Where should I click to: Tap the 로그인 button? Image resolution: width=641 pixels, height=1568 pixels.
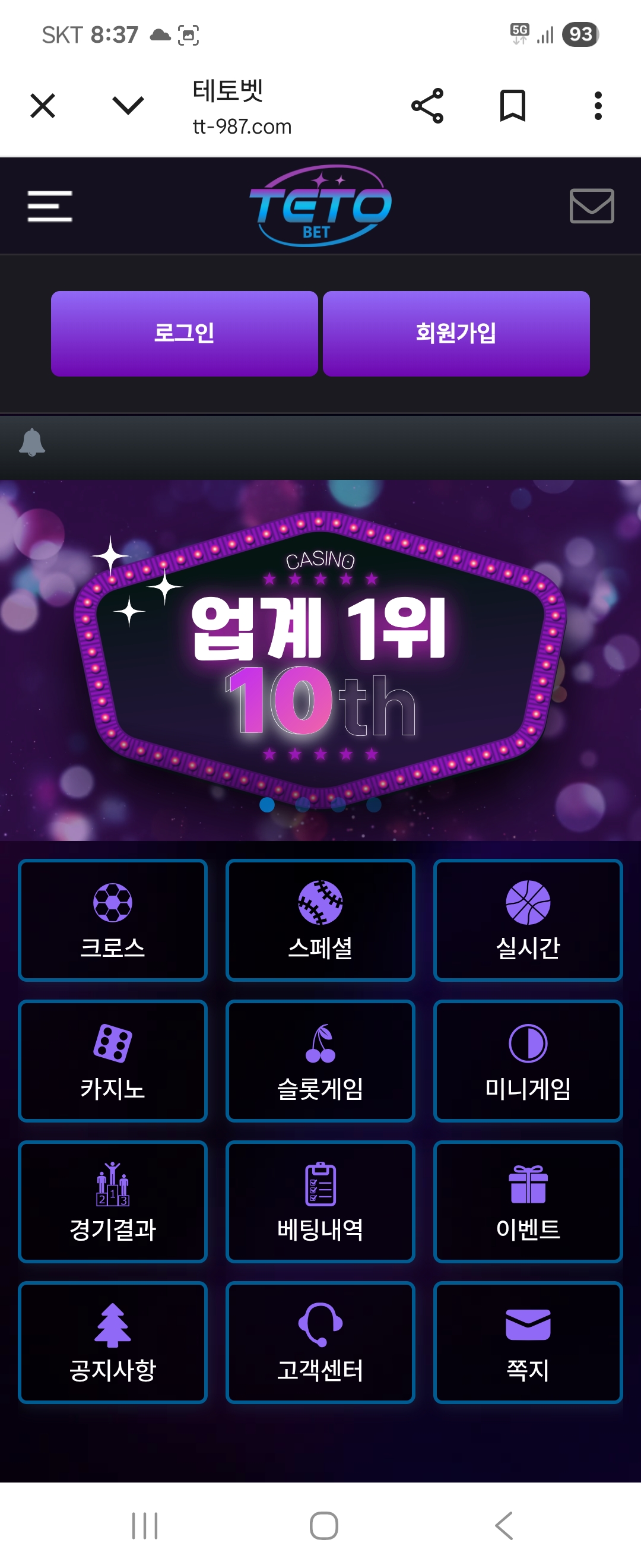click(x=184, y=334)
